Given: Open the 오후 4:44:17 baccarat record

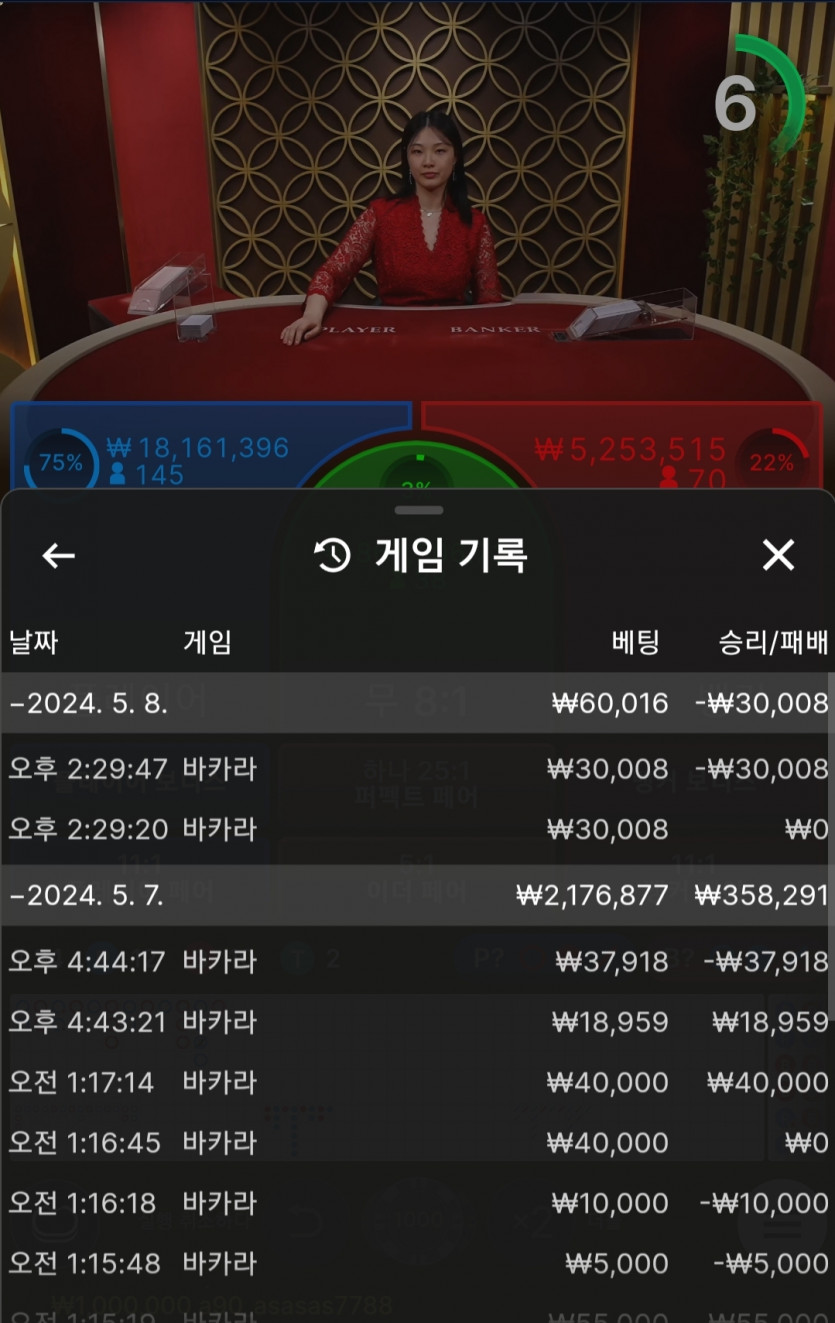Looking at the screenshot, I should tap(417, 961).
